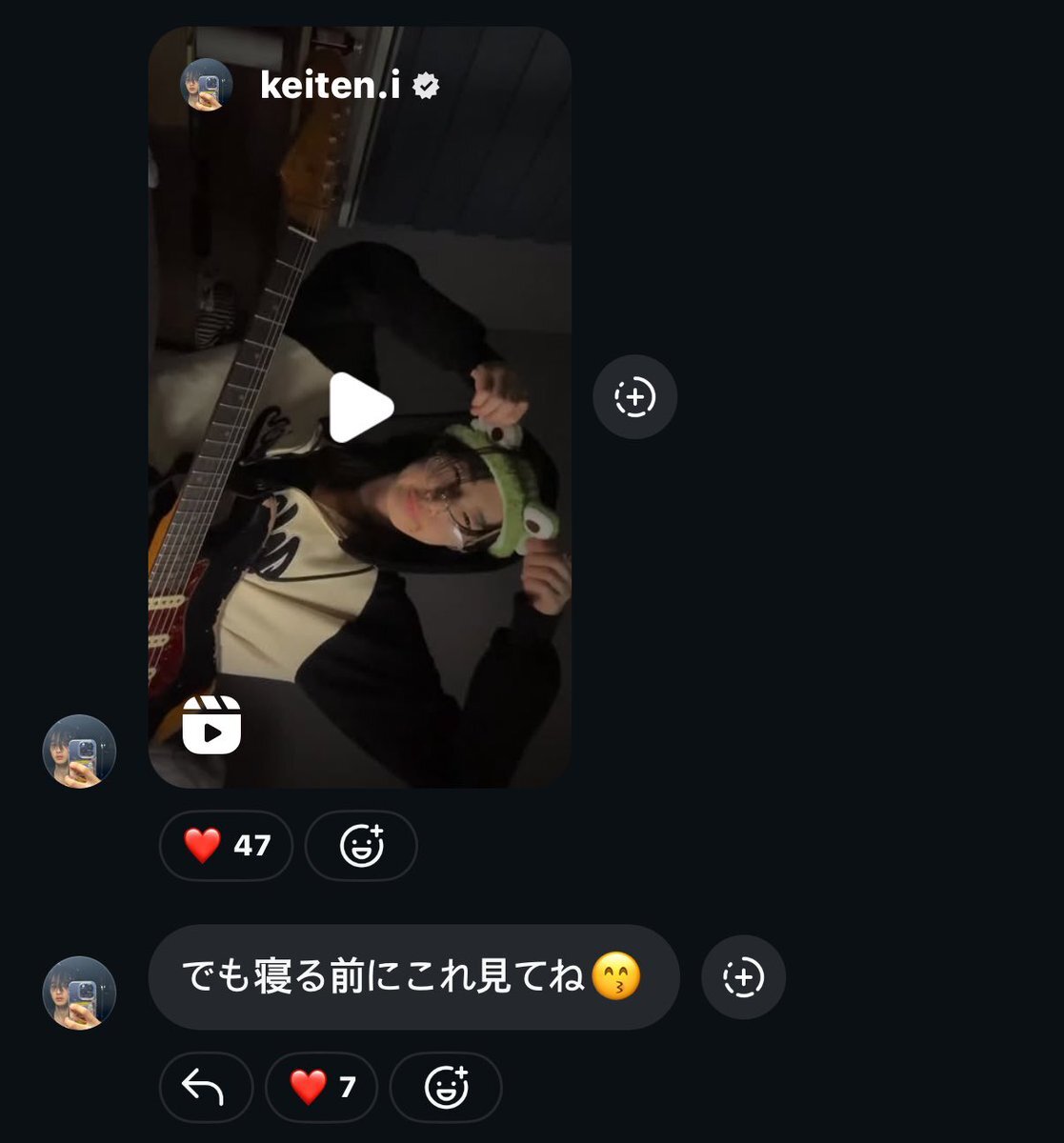Tap the 7 hearts reaction under message

(322, 1087)
